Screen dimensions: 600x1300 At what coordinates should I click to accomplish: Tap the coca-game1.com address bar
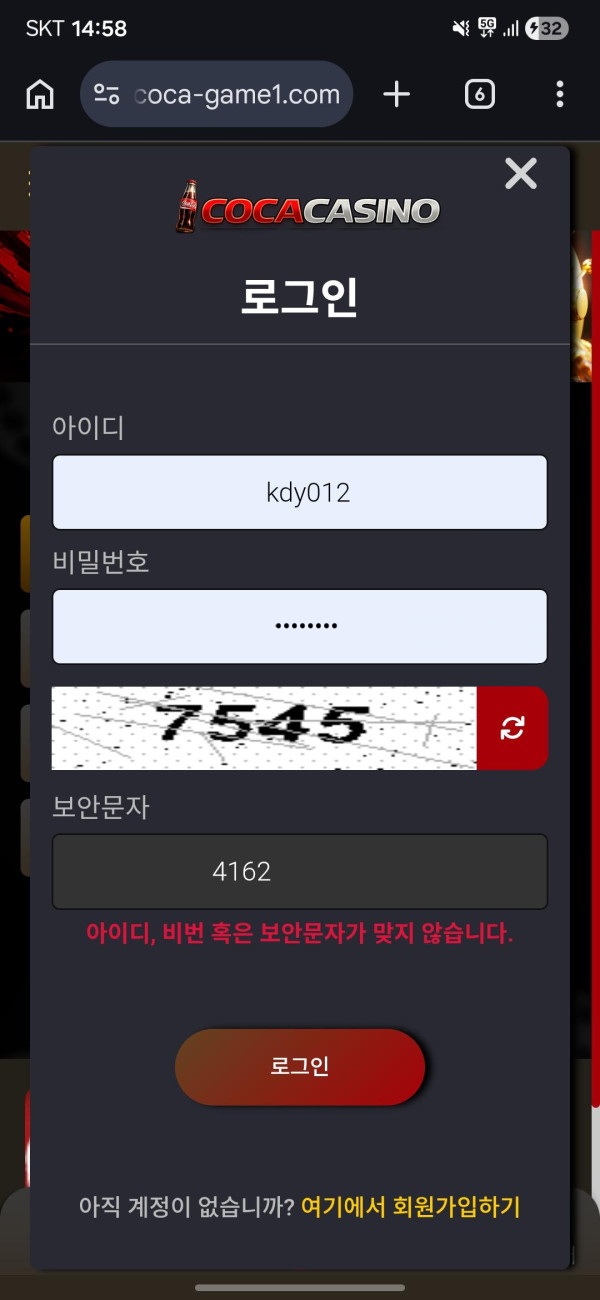point(235,95)
